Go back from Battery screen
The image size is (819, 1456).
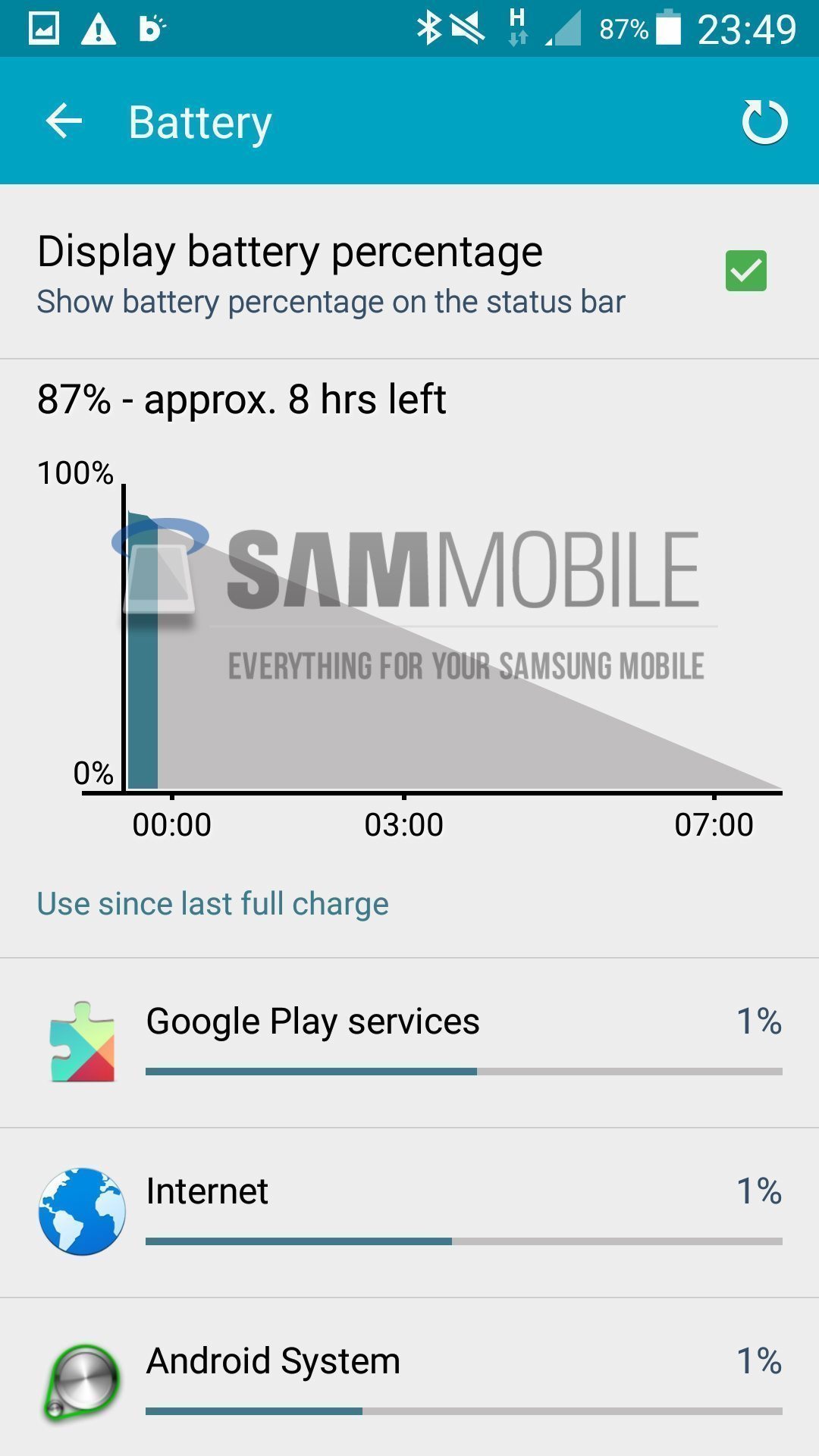[64, 121]
